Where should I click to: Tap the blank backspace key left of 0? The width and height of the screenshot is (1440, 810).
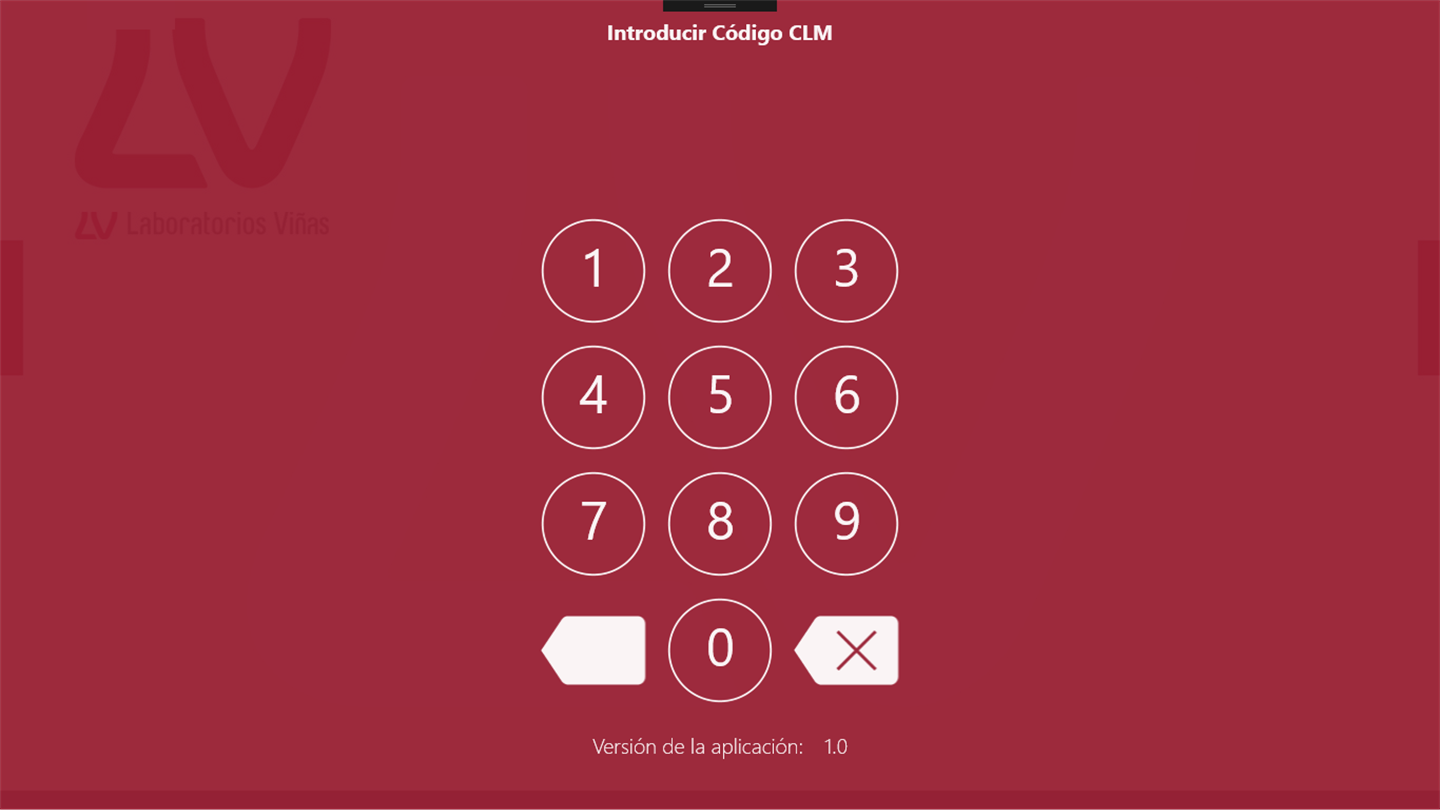click(x=596, y=650)
